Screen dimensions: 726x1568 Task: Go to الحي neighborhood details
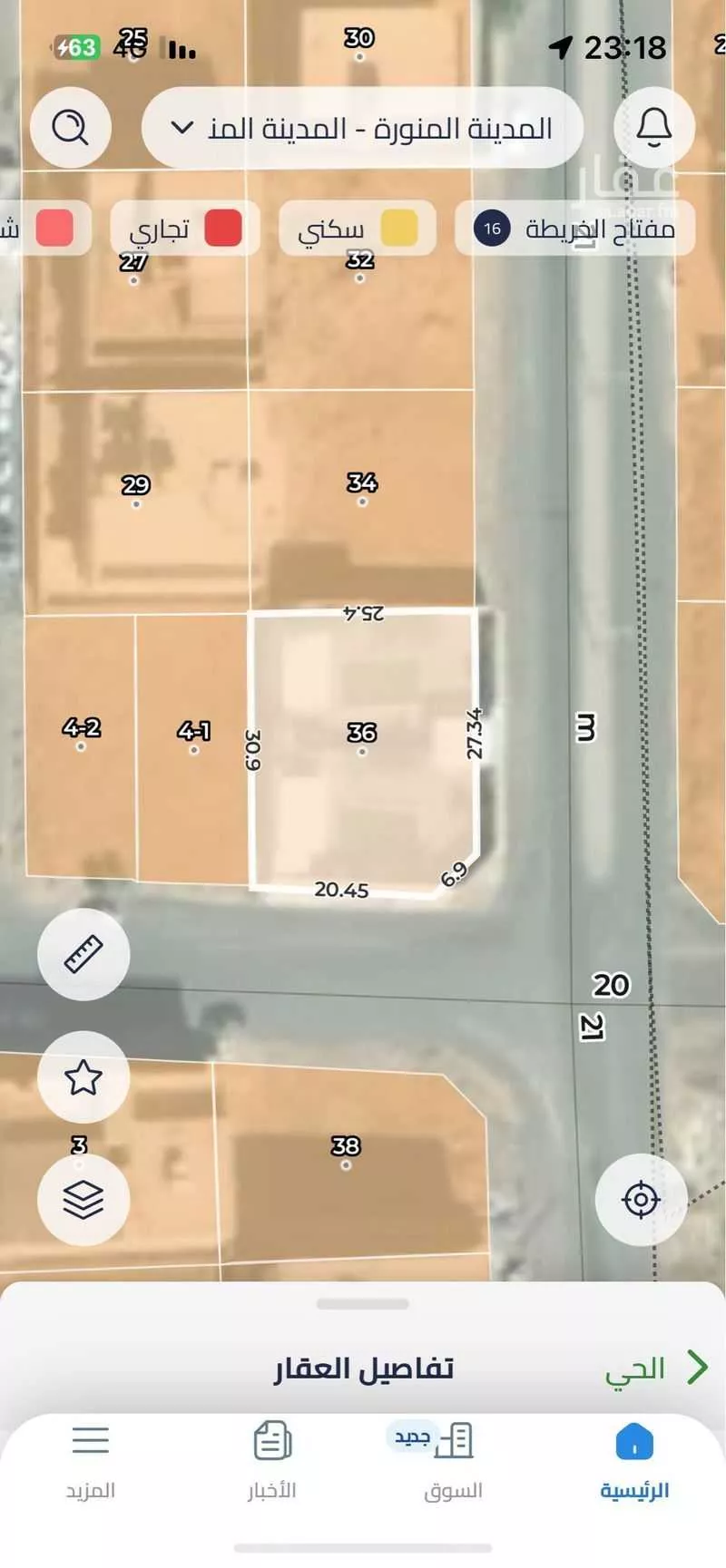pyautogui.click(x=655, y=1368)
